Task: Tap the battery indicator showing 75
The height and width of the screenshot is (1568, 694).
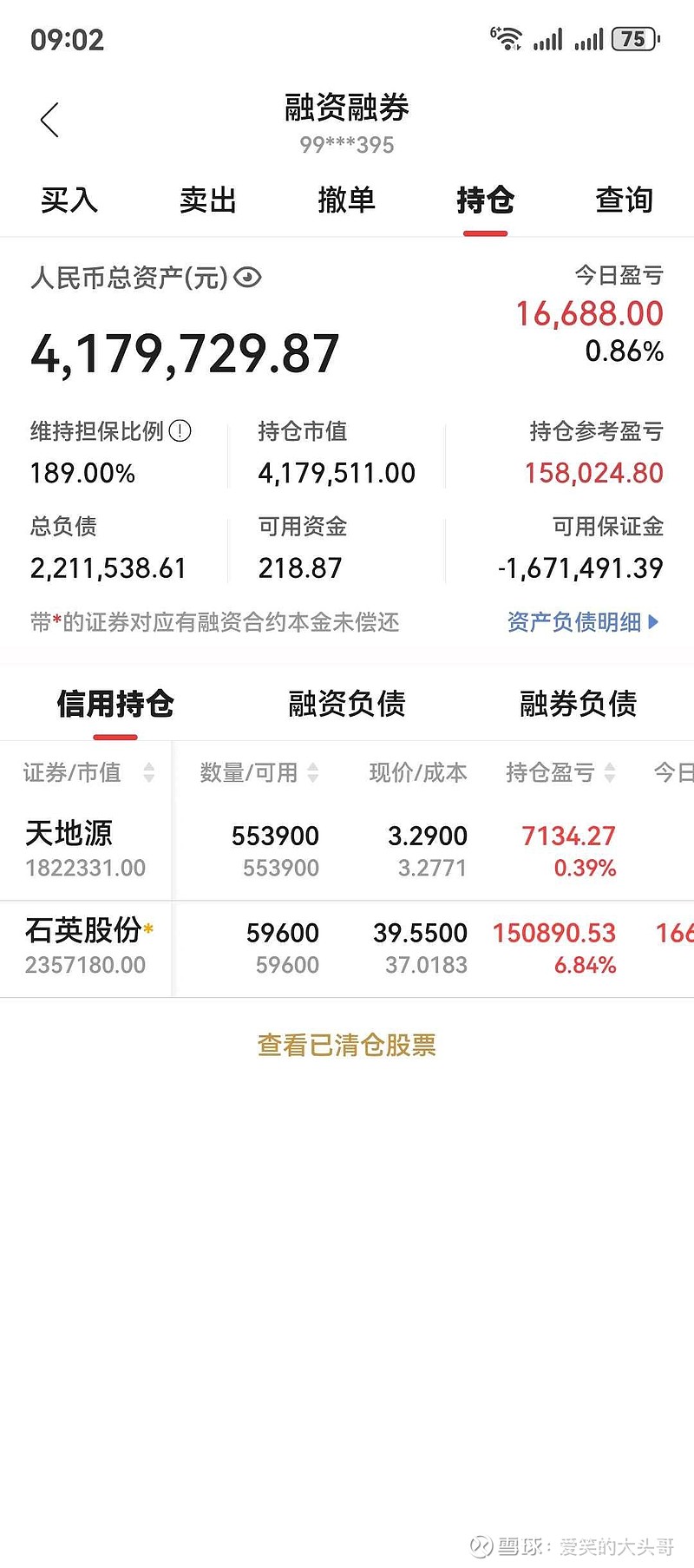Action: coord(632,39)
